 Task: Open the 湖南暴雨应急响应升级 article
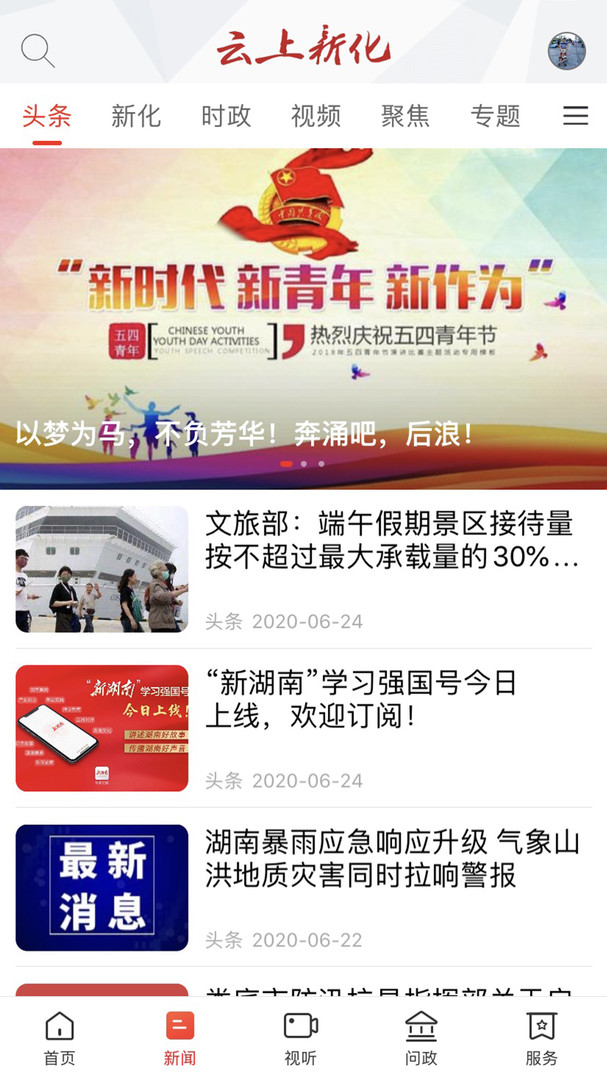(x=392, y=859)
